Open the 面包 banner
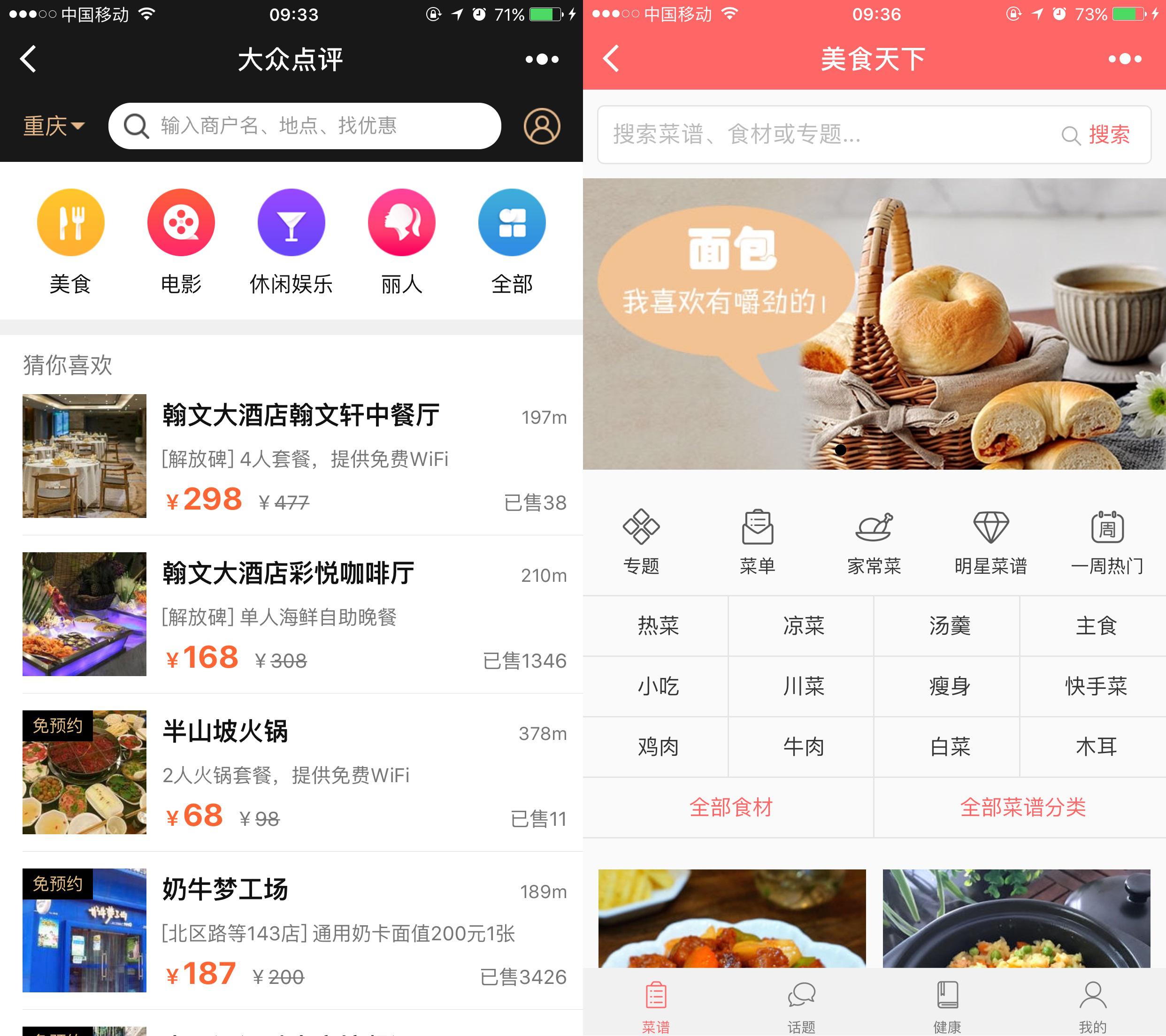This screenshot has width=1166, height=1036. point(874,323)
